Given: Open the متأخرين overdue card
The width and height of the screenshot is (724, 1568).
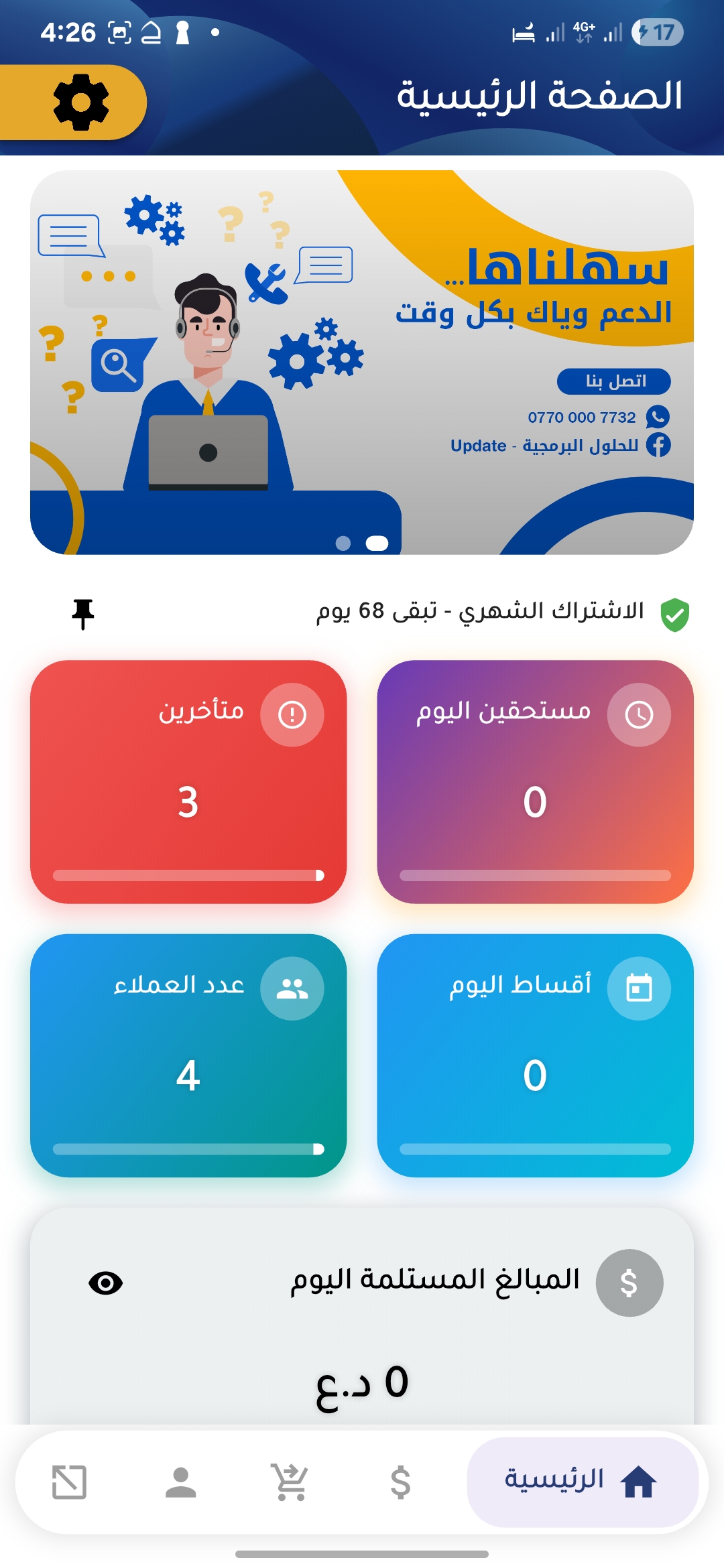Looking at the screenshot, I should [x=188, y=781].
